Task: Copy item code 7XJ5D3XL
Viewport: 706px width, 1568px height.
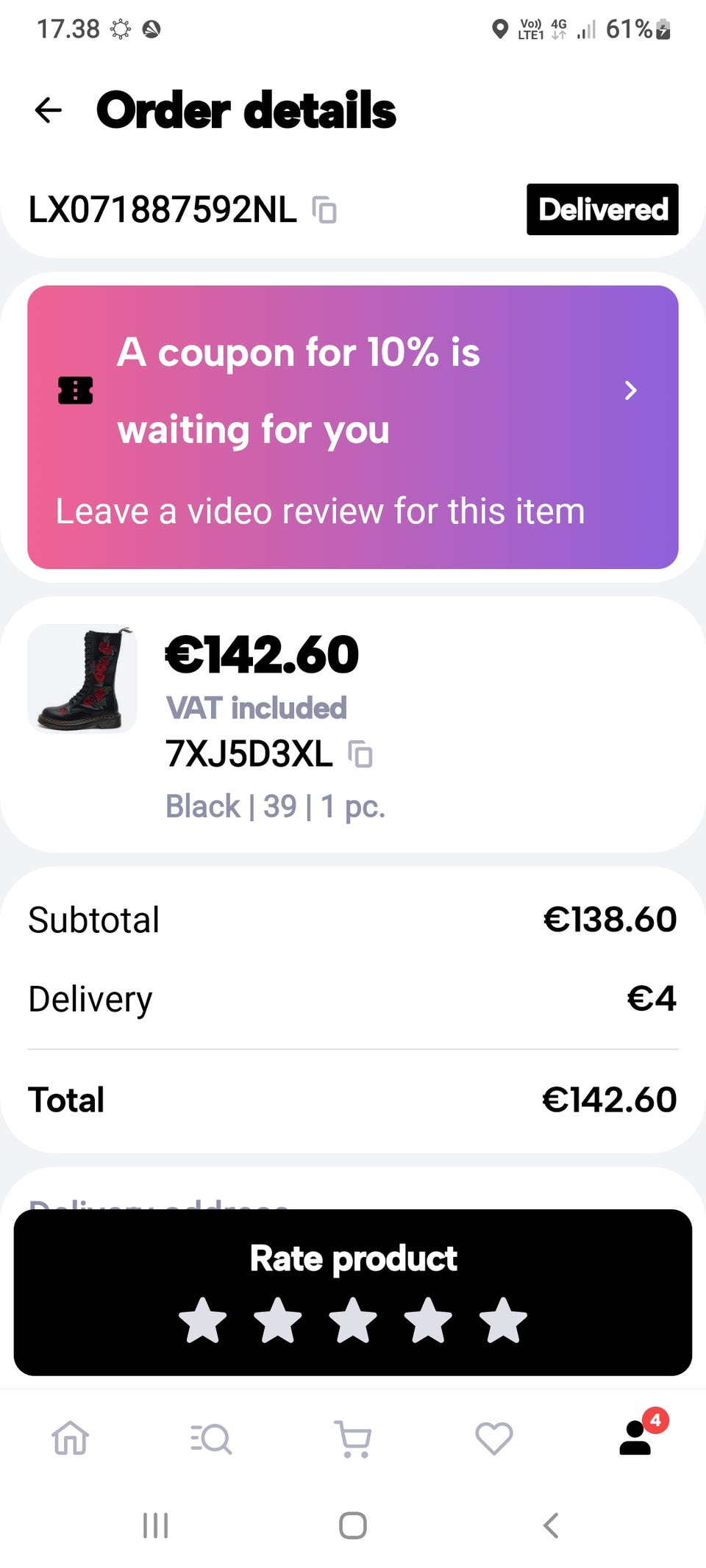Action: 360,754
